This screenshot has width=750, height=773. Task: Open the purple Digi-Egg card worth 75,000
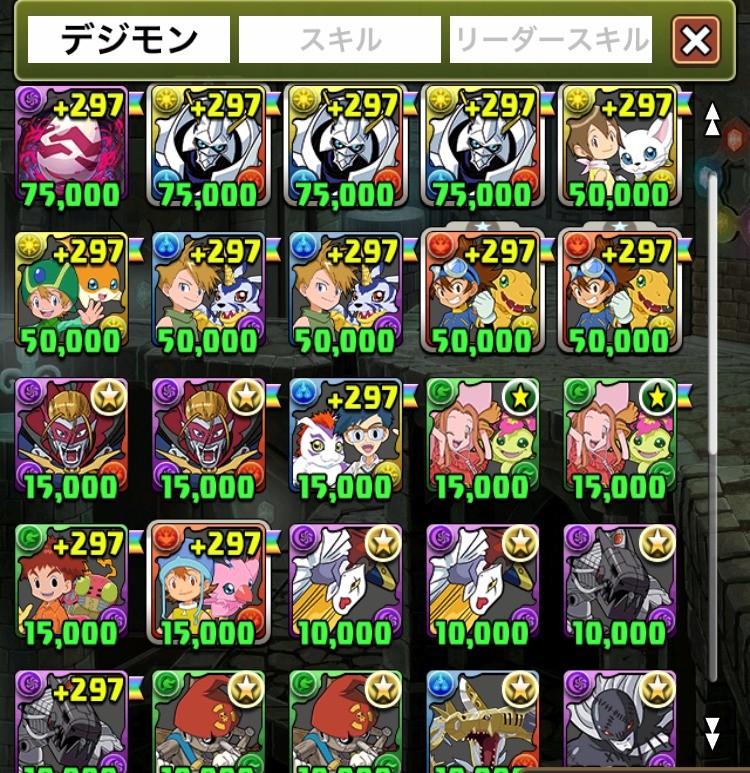point(71,147)
